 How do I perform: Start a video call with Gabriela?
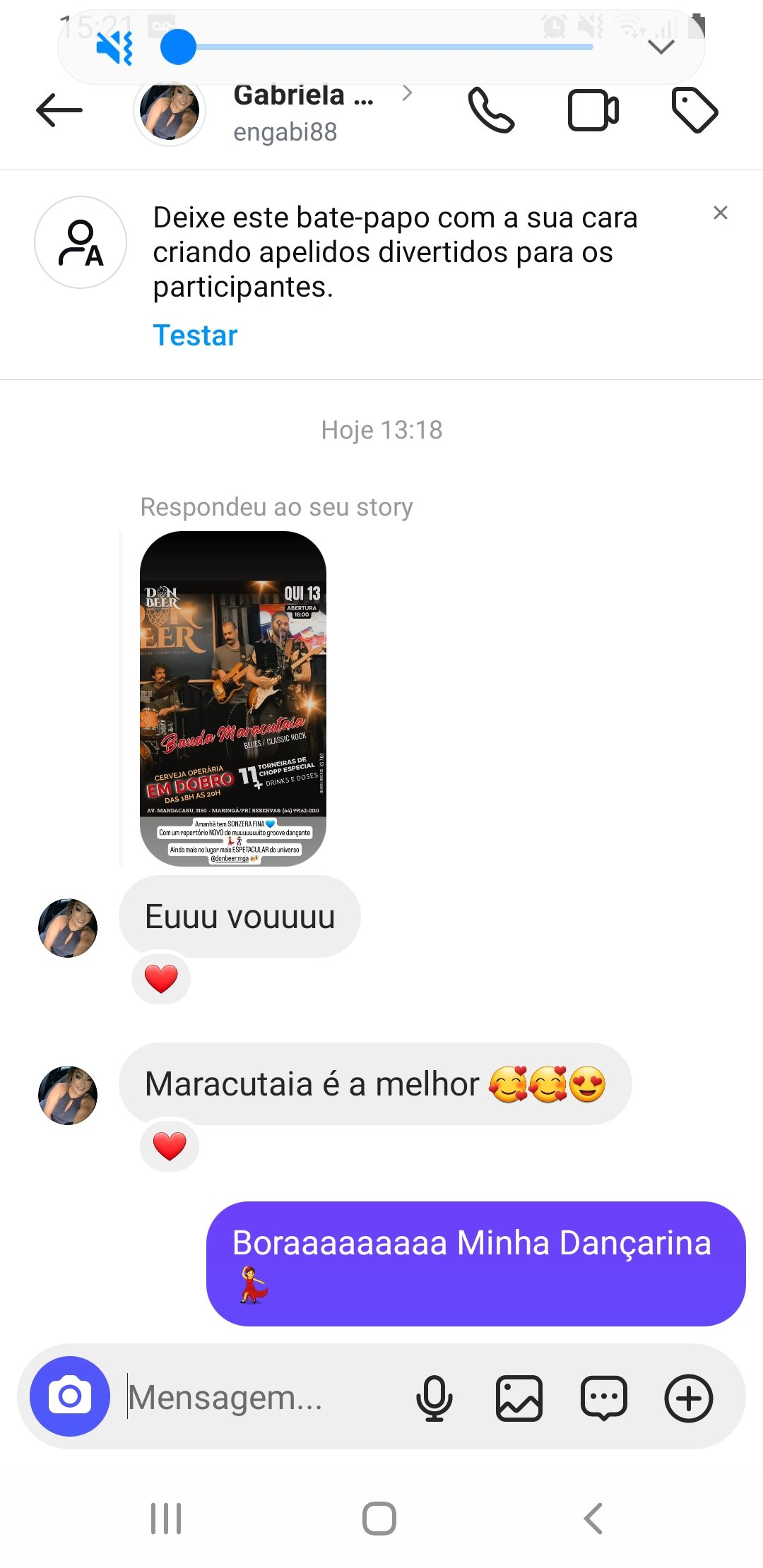click(593, 110)
